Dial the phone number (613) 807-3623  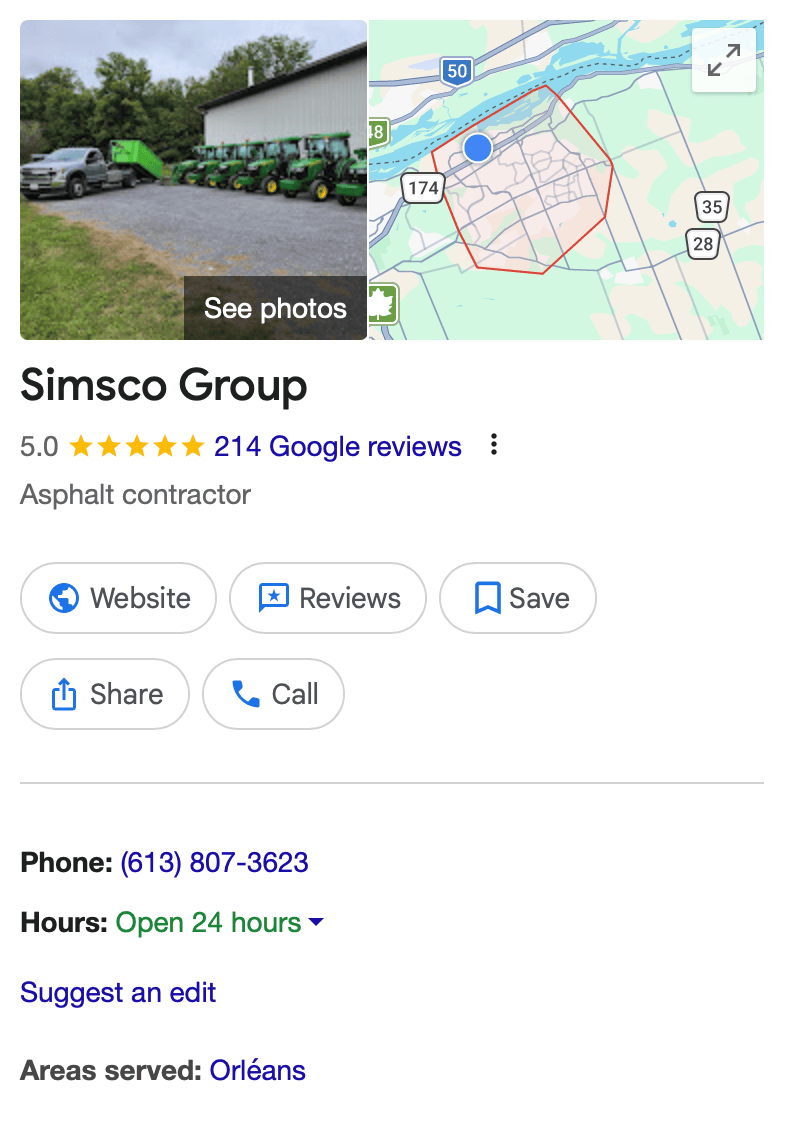(214, 862)
